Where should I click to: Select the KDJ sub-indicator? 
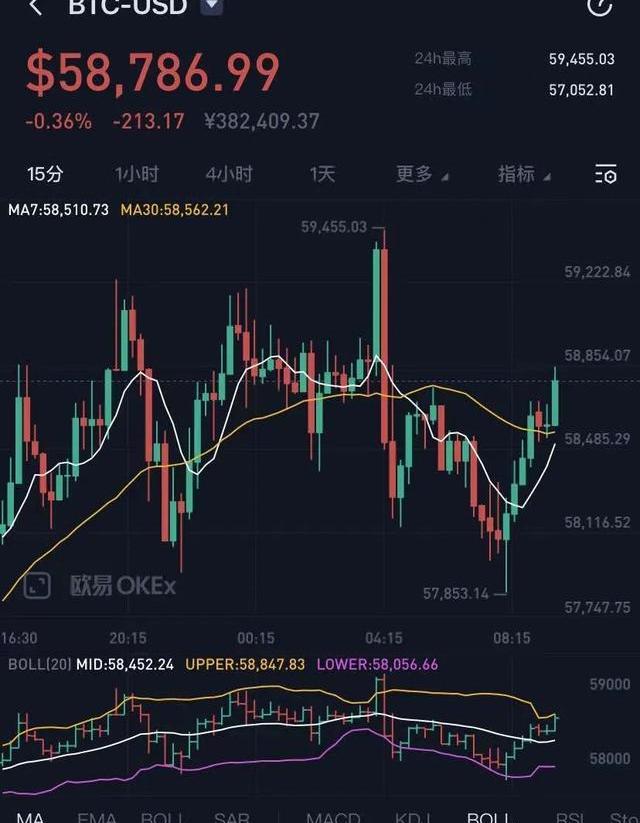[414, 817]
